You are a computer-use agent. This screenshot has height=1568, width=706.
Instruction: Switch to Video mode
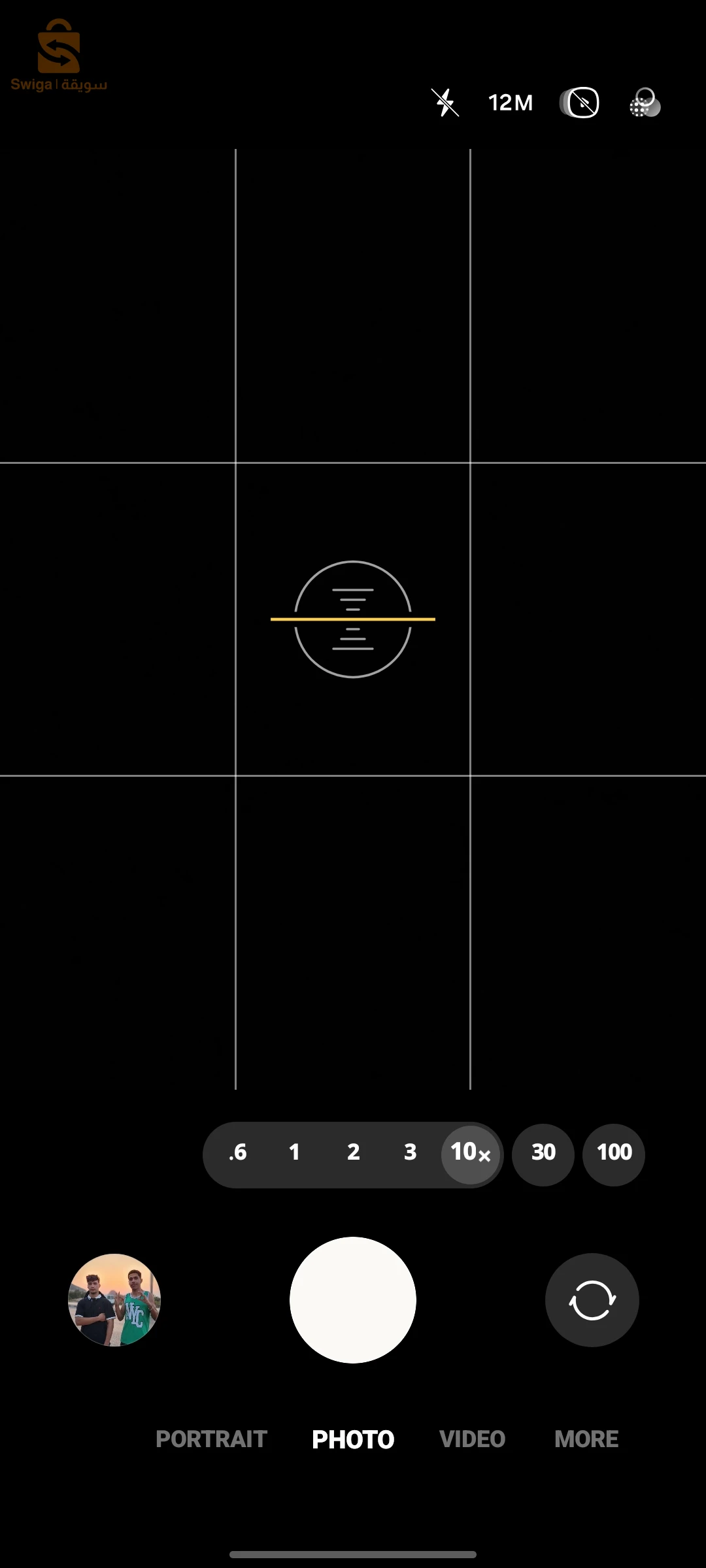(472, 1439)
